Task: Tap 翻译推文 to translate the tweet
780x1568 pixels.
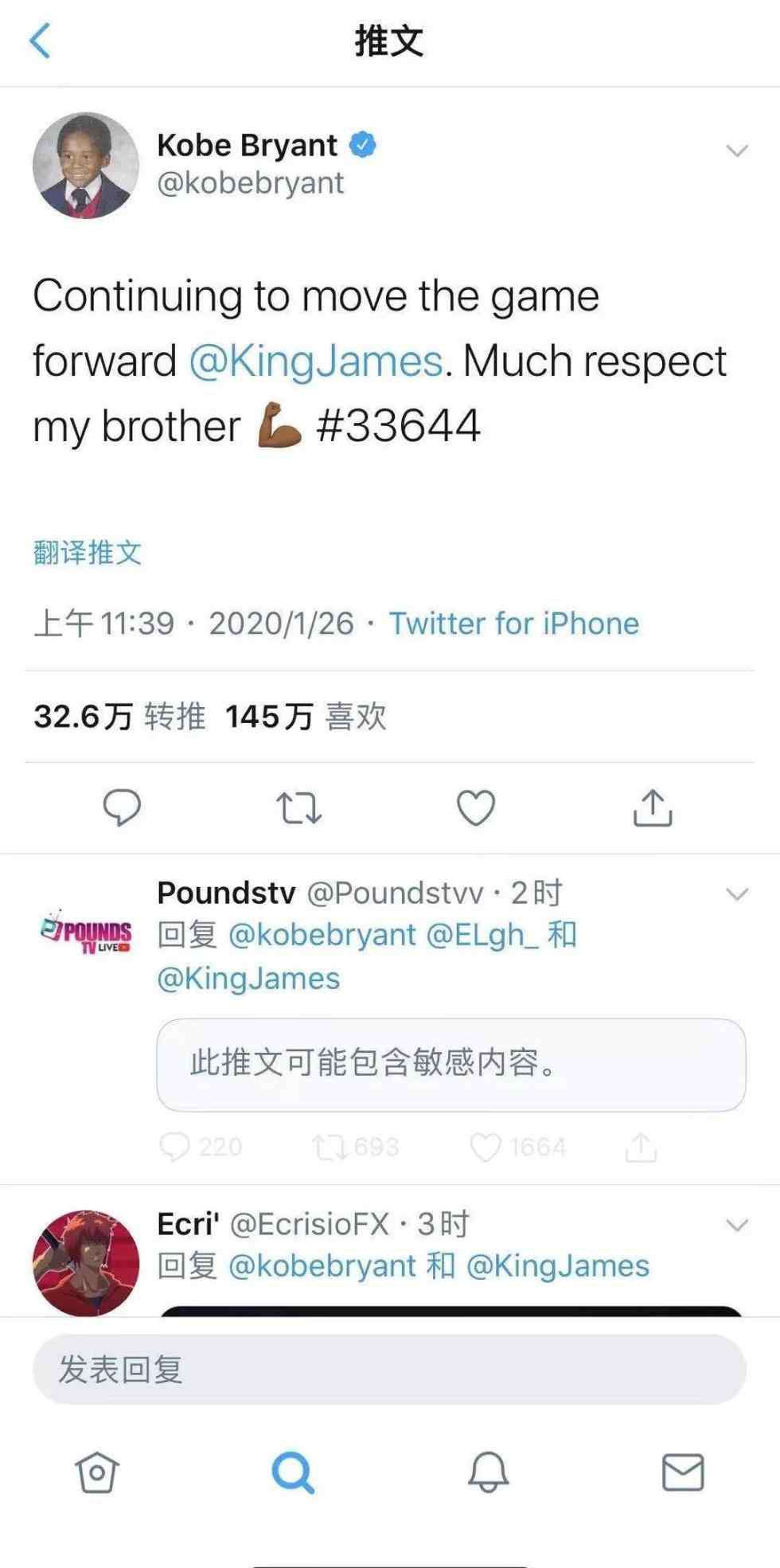Action: click(88, 552)
